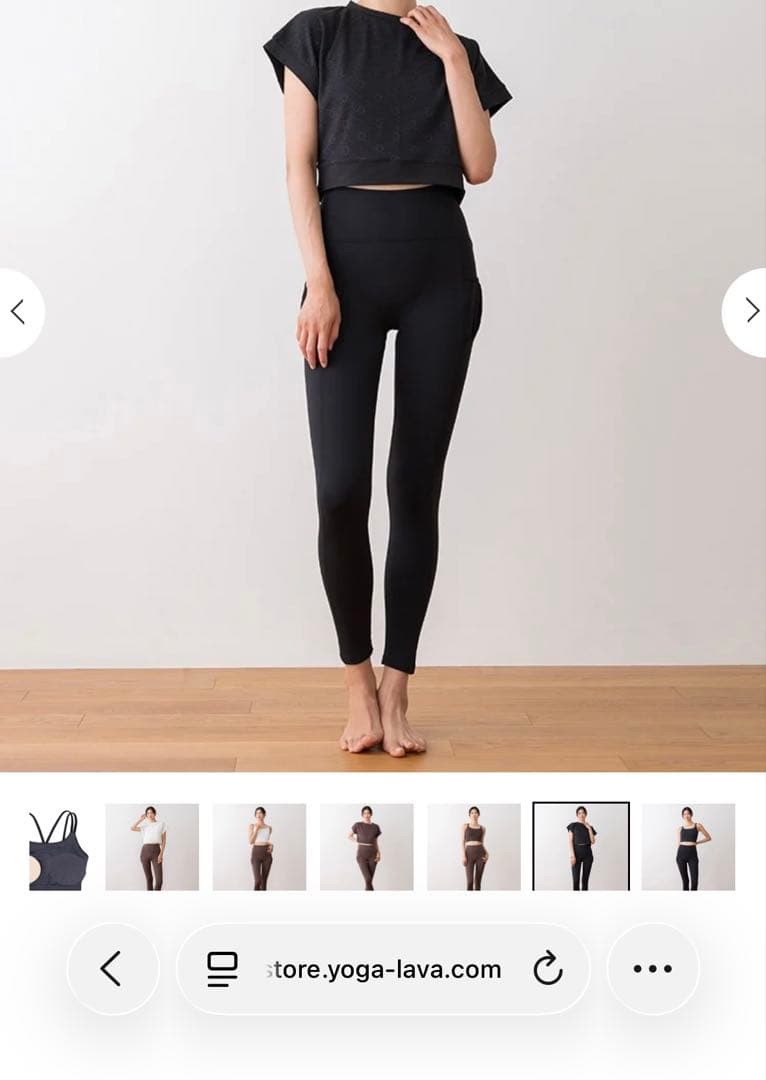Open the page settings icon beside the URL

click(x=222, y=968)
